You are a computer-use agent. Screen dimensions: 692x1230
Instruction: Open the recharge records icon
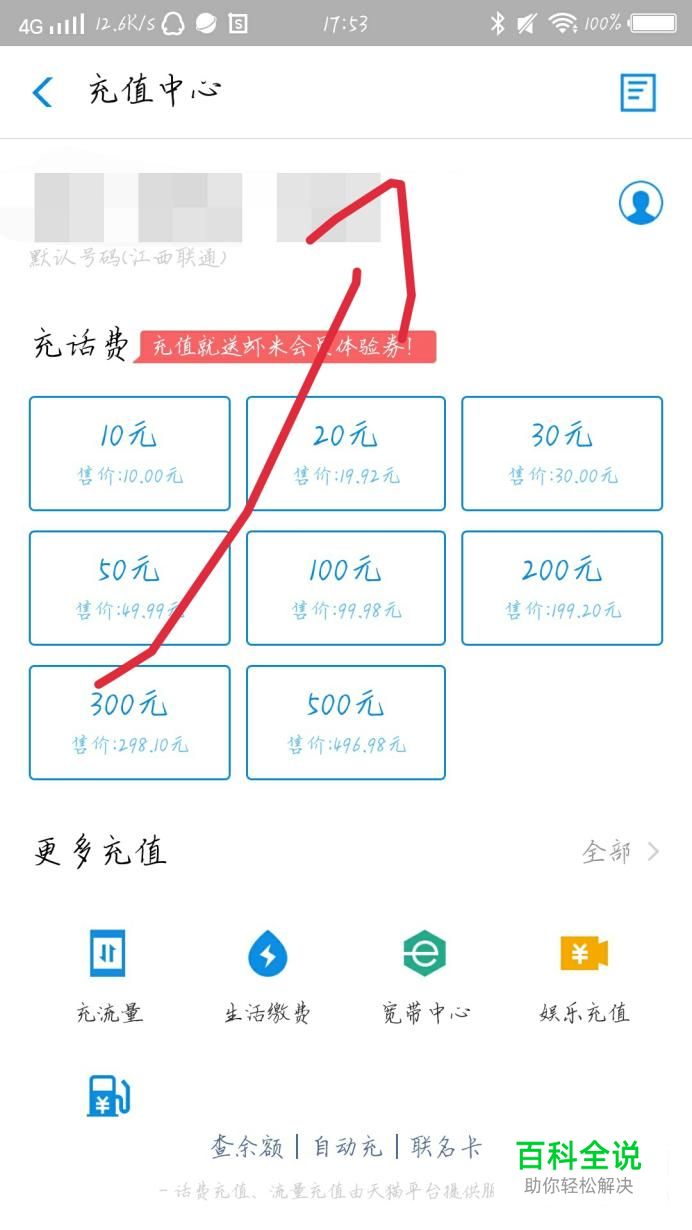(638, 93)
